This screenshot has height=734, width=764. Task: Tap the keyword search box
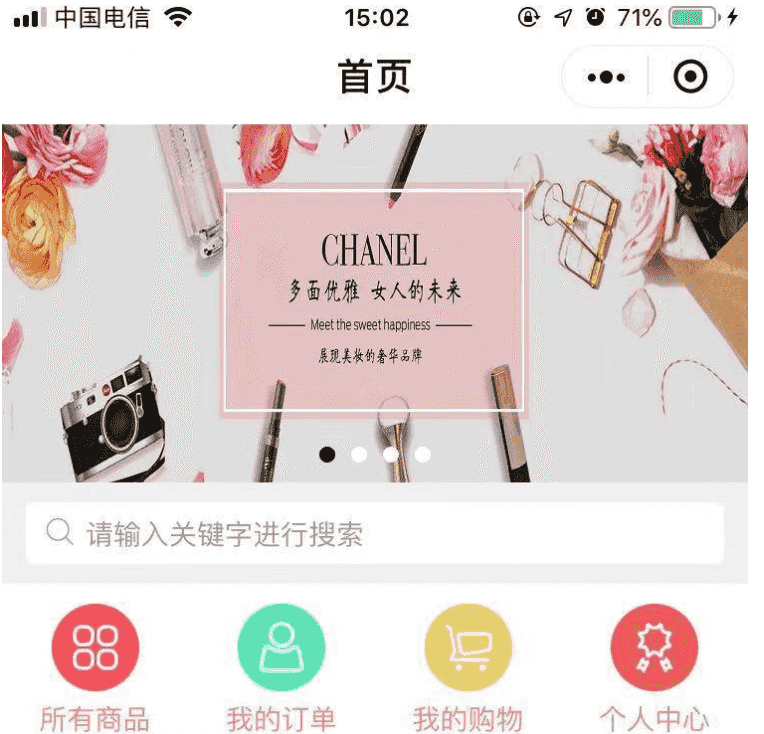pos(374,534)
